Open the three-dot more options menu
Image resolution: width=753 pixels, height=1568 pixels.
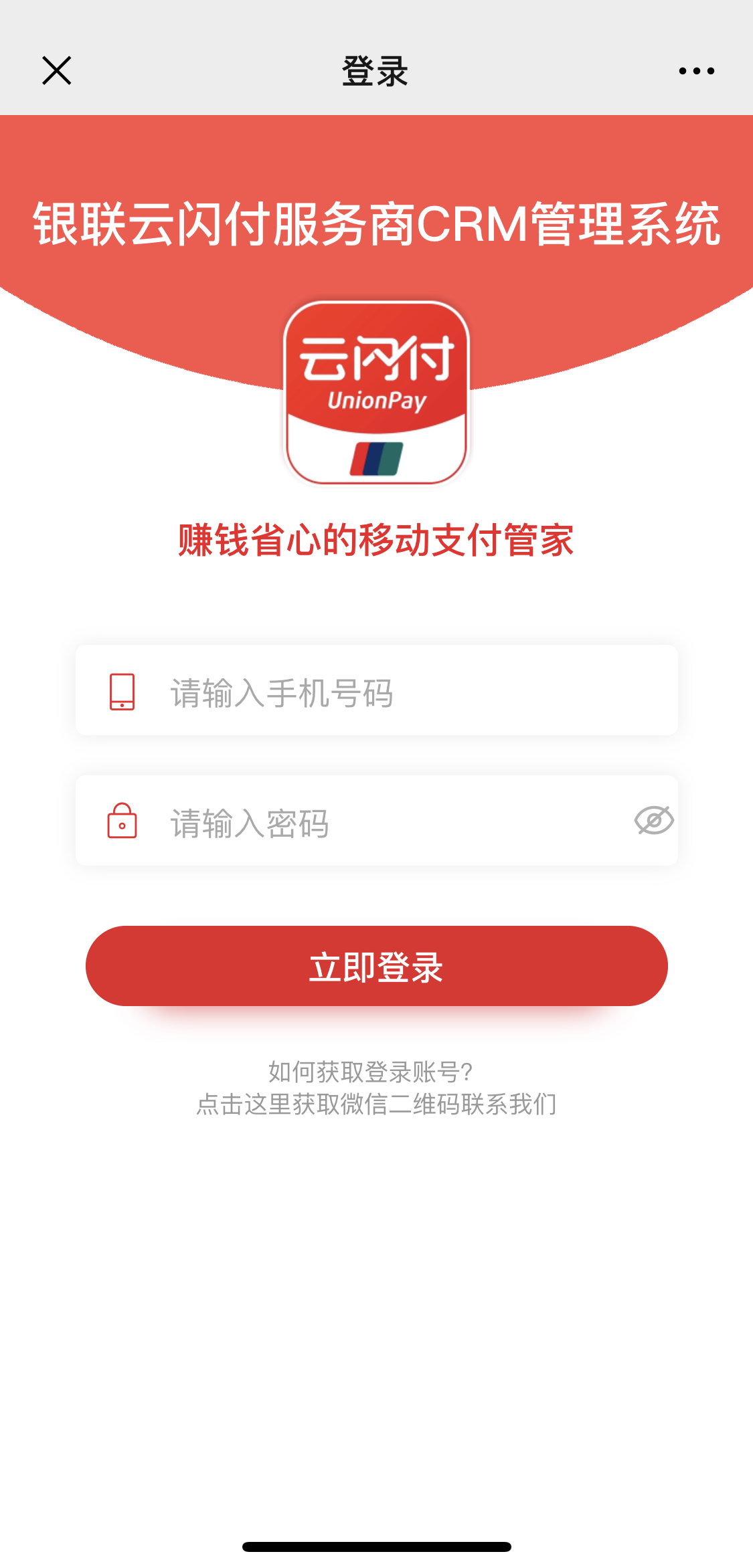pyautogui.click(x=696, y=71)
